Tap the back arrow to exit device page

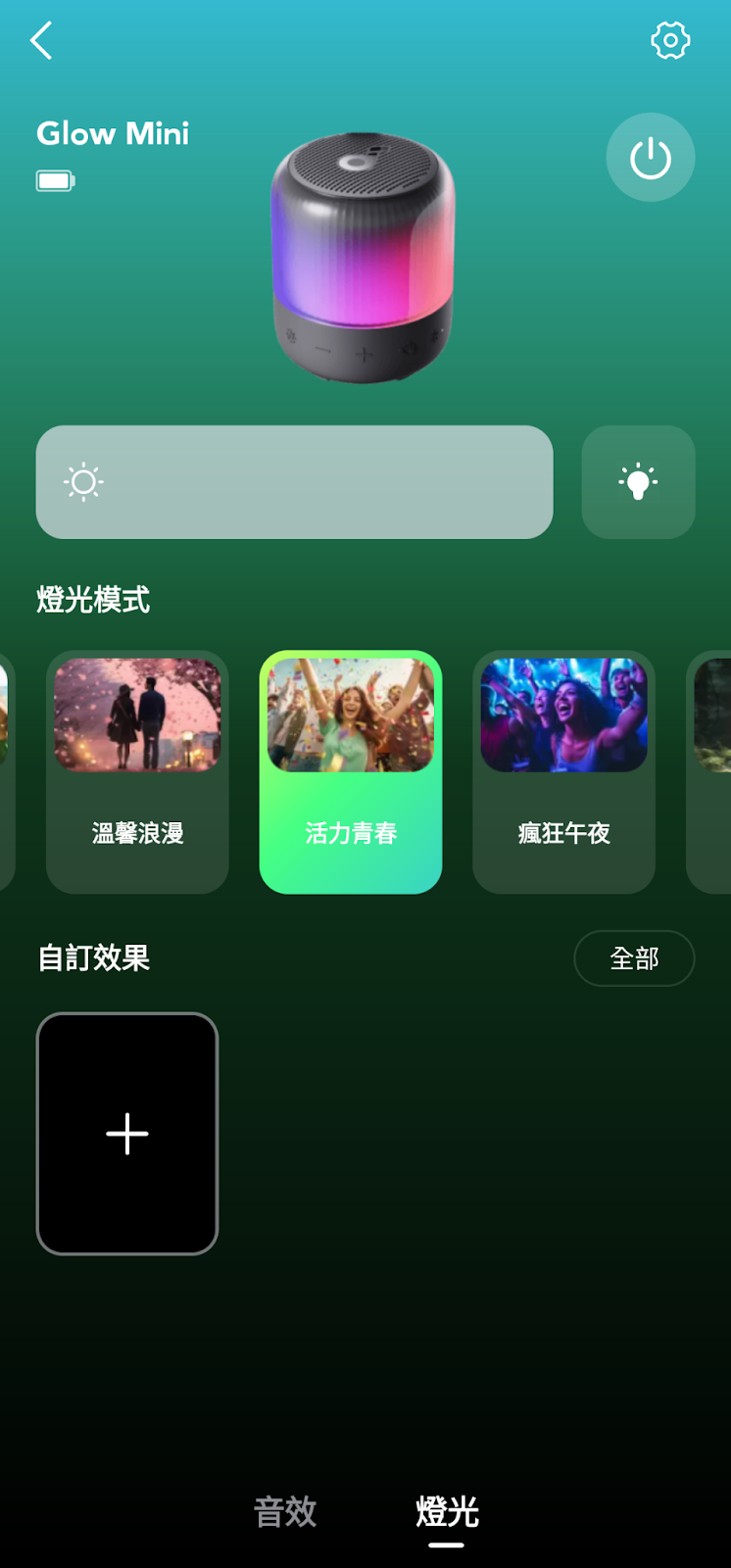click(40, 41)
